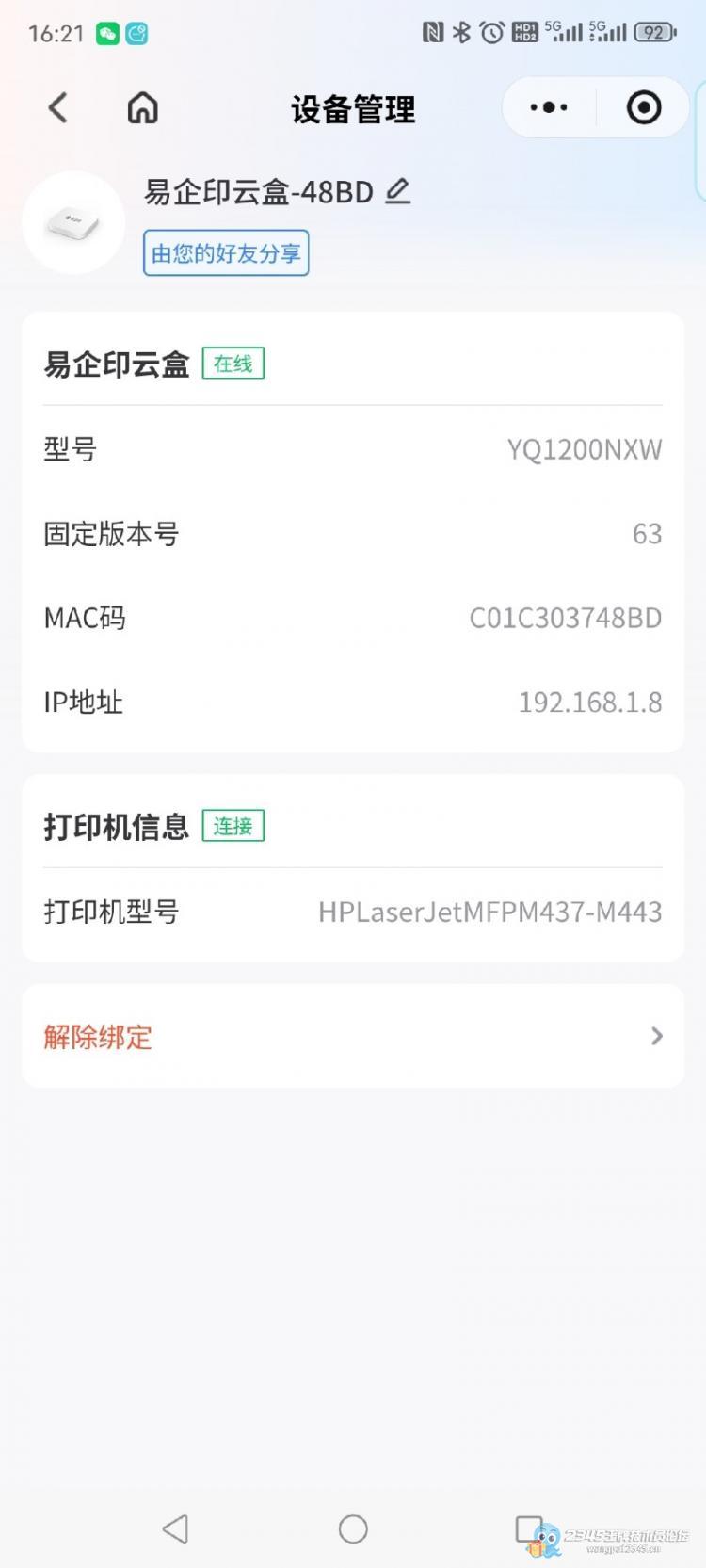Tap the system back button

coord(176,1528)
